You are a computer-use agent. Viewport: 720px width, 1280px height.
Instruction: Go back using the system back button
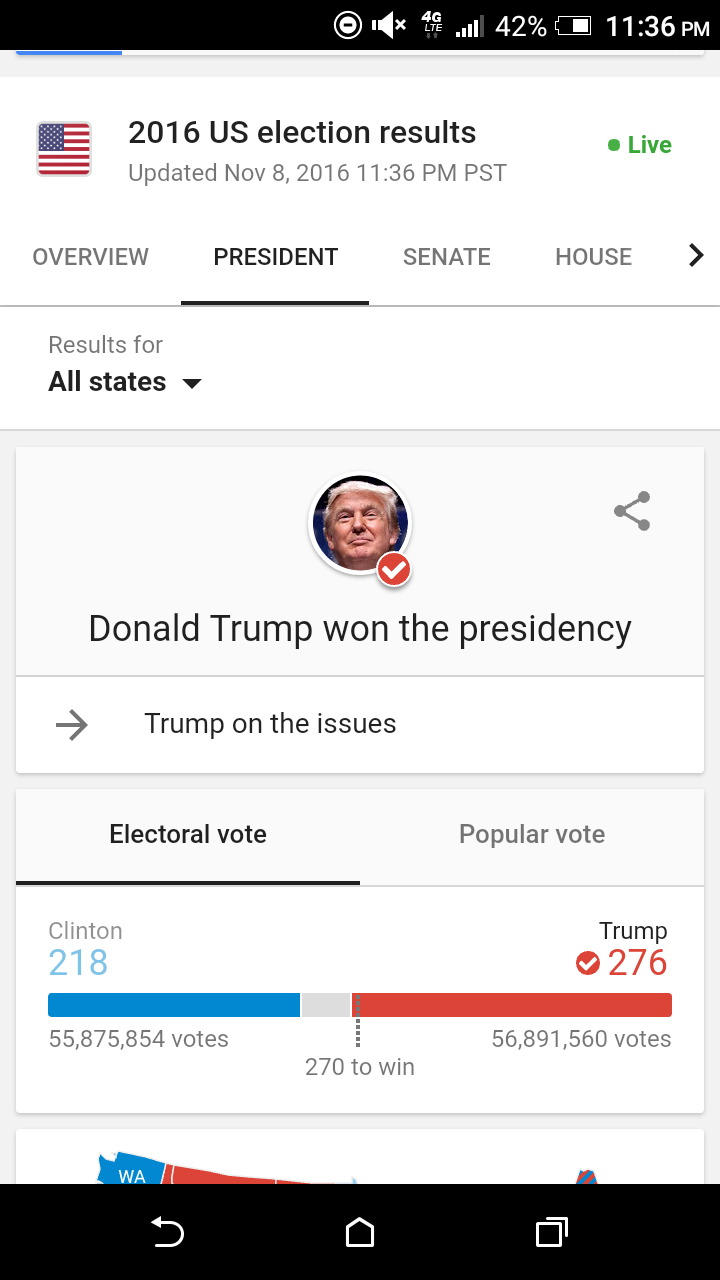[x=167, y=1232]
